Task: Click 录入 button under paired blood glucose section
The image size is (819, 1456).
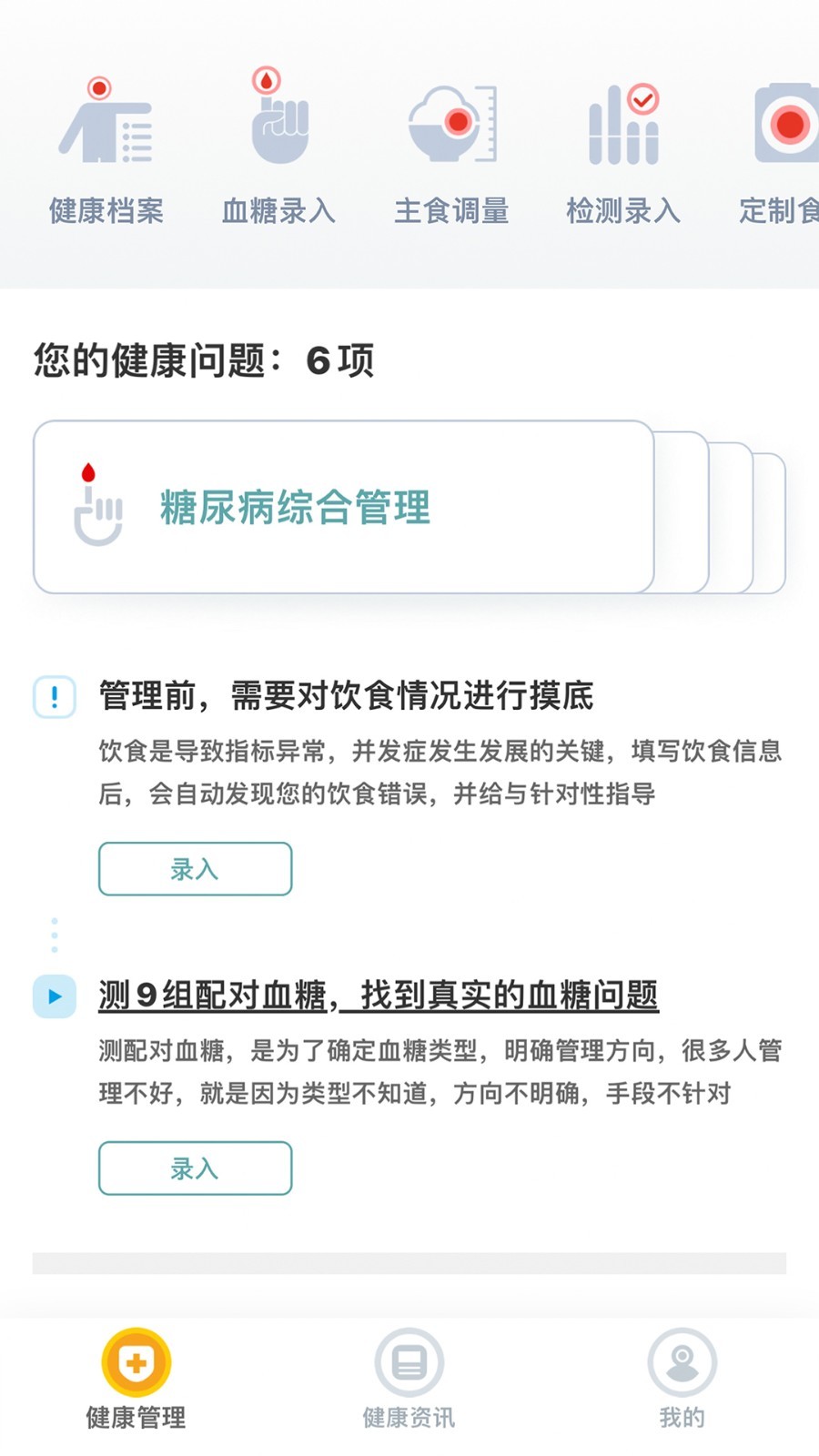Action: click(195, 1168)
